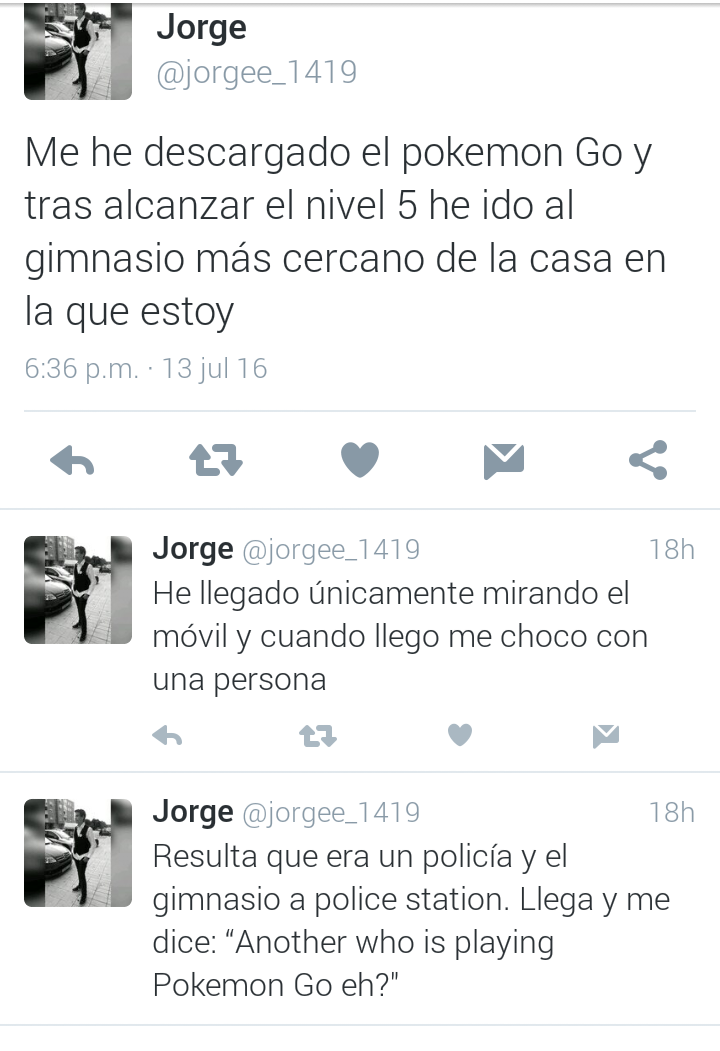Open the 'Resulta que era un policía' tweet
Screen dimensions: 720x1051
click(410, 920)
